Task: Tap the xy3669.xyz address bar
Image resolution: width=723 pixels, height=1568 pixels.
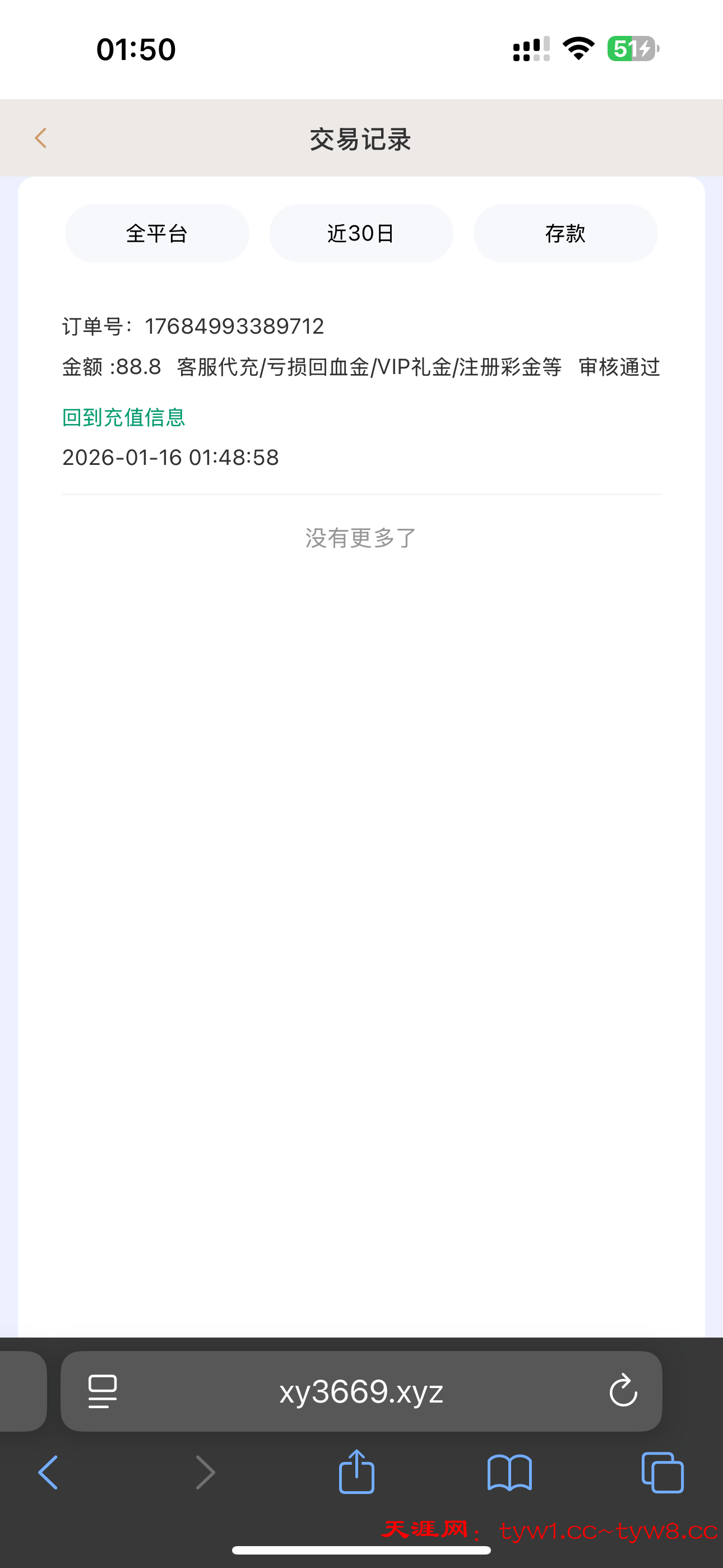Action: [x=361, y=1392]
